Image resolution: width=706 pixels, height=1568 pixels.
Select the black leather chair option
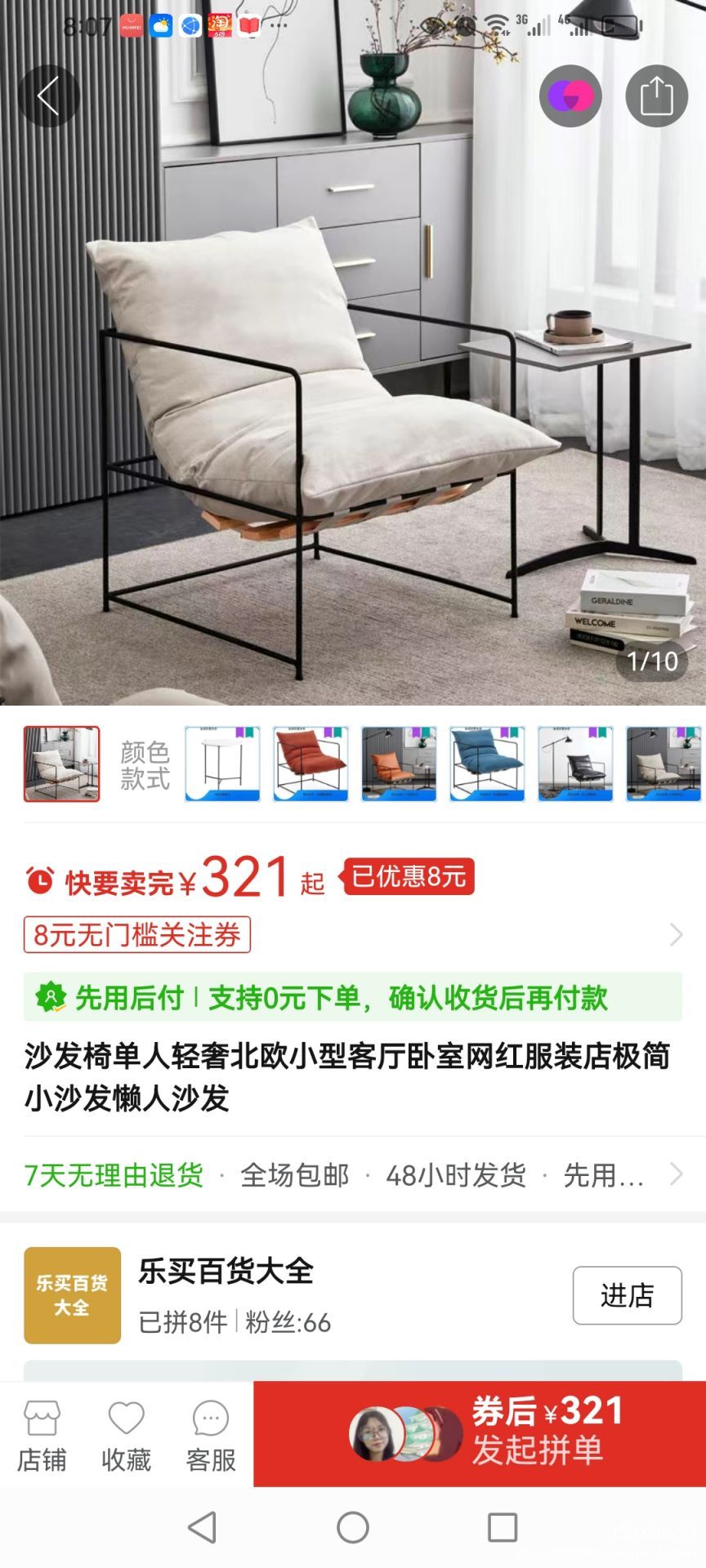coord(575,764)
